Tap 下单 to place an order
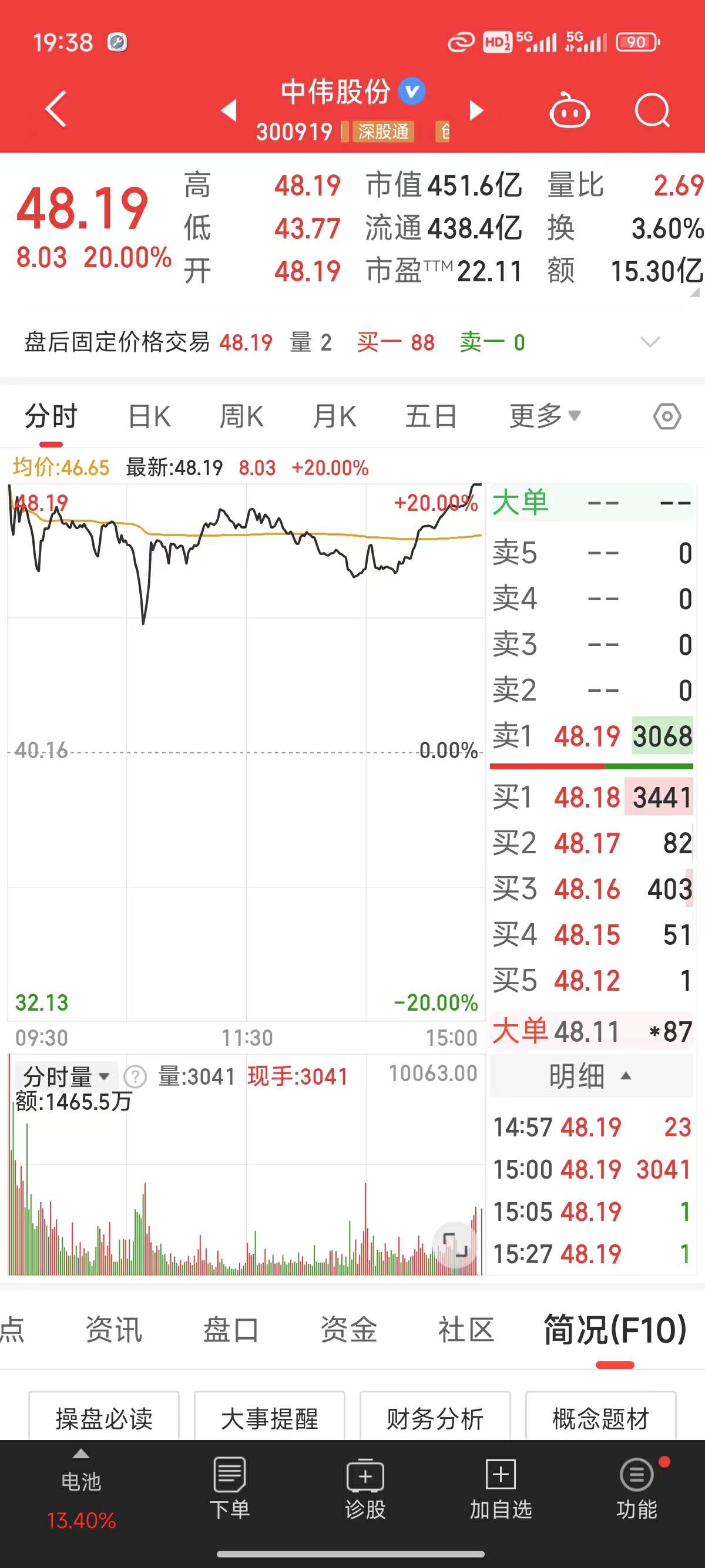Viewport: 705px width, 1568px height. [x=230, y=1488]
